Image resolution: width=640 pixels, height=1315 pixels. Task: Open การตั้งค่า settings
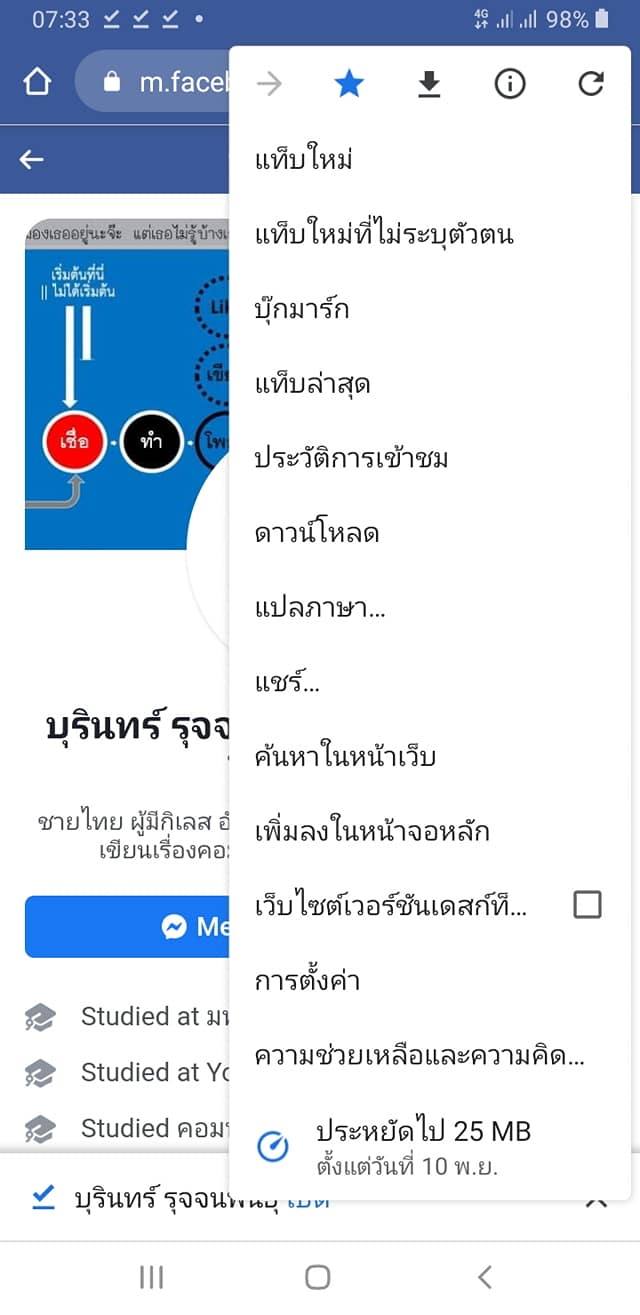tap(307, 980)
